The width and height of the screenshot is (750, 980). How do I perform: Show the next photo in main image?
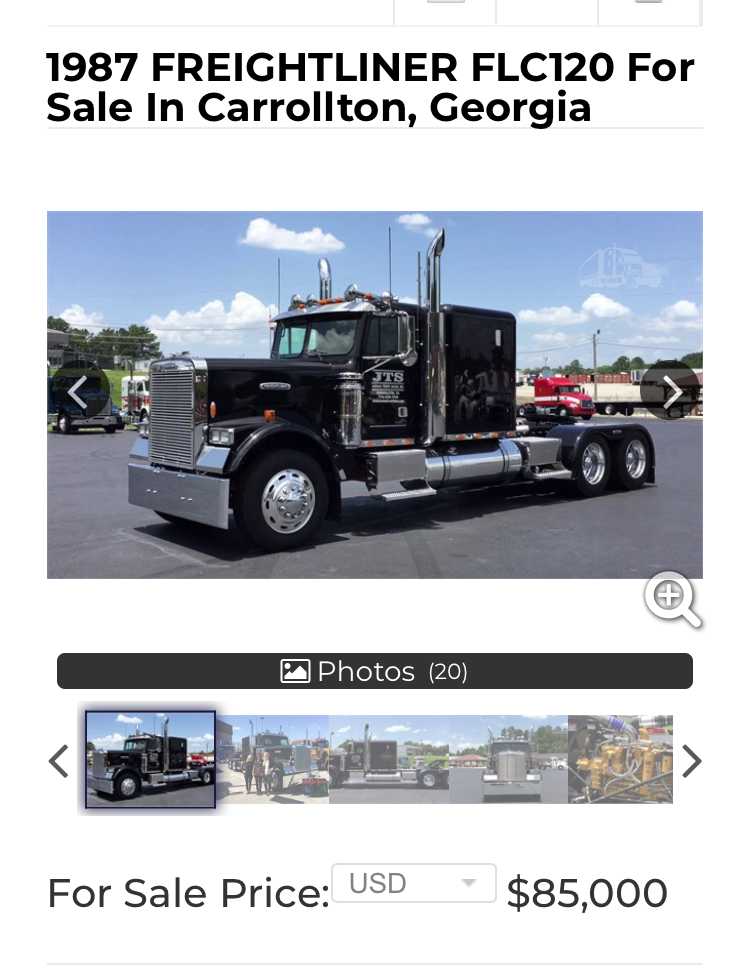pyautogui.click(x=671, y=393)
